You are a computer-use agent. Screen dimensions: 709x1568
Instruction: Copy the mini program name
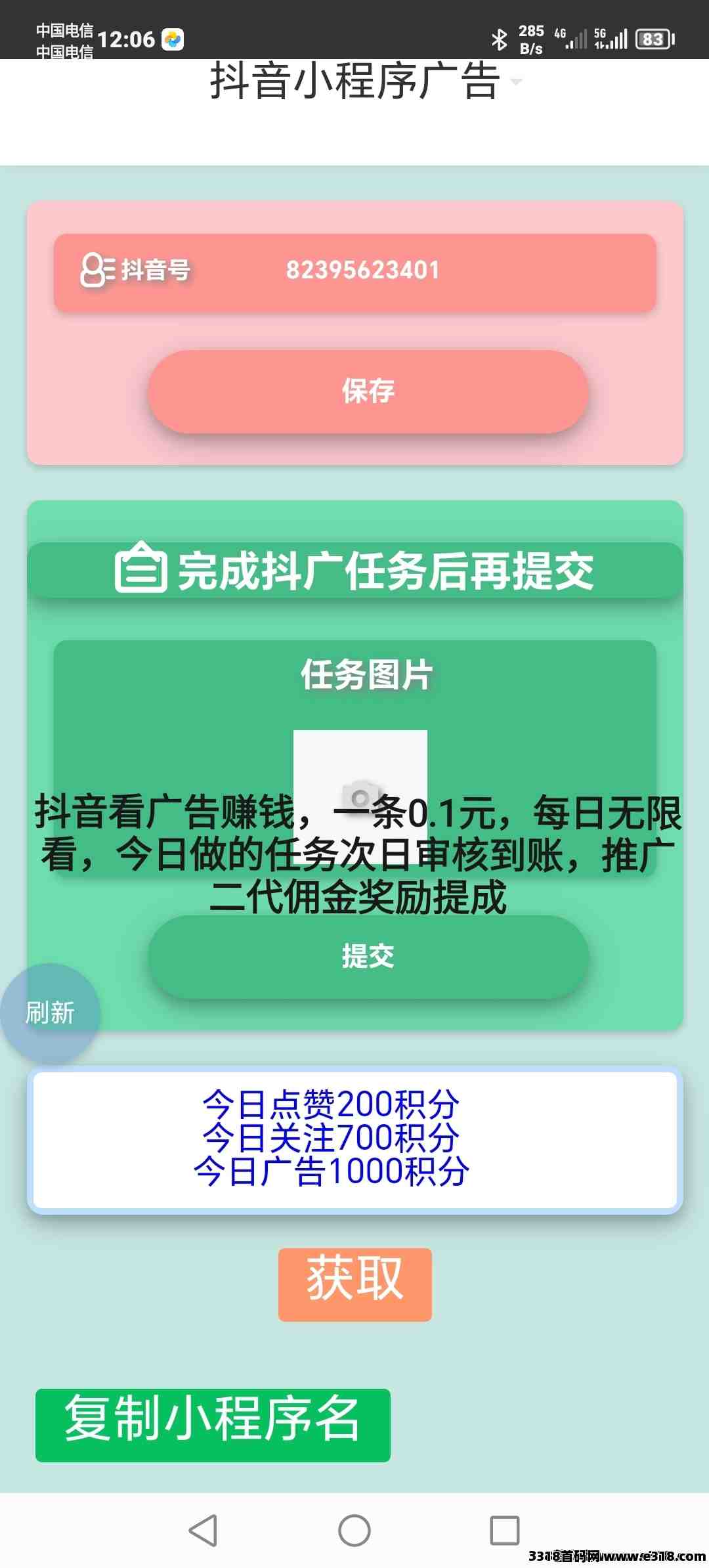tap(213, 1425)
